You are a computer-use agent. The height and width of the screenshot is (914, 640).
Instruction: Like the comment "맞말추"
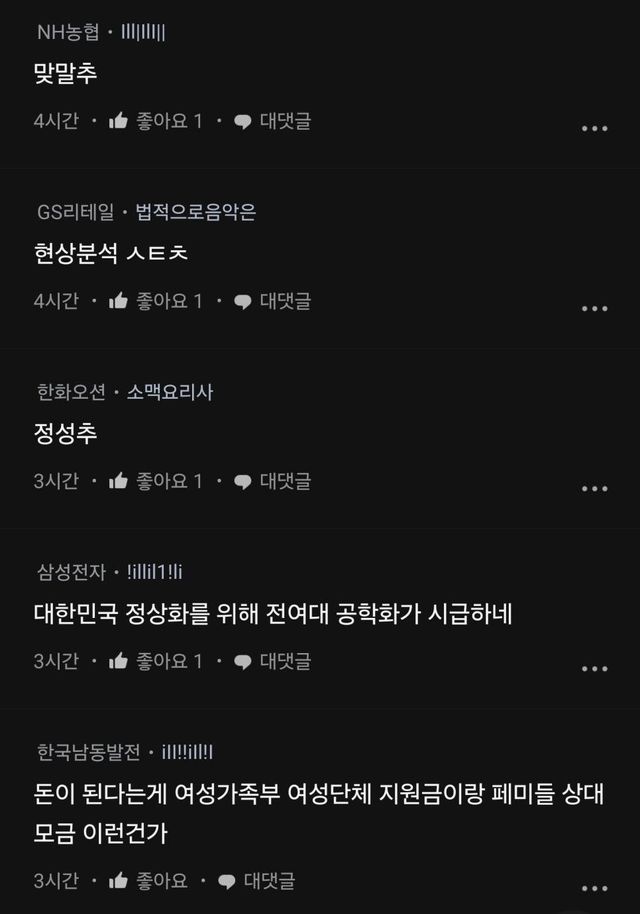coord(155,121)
